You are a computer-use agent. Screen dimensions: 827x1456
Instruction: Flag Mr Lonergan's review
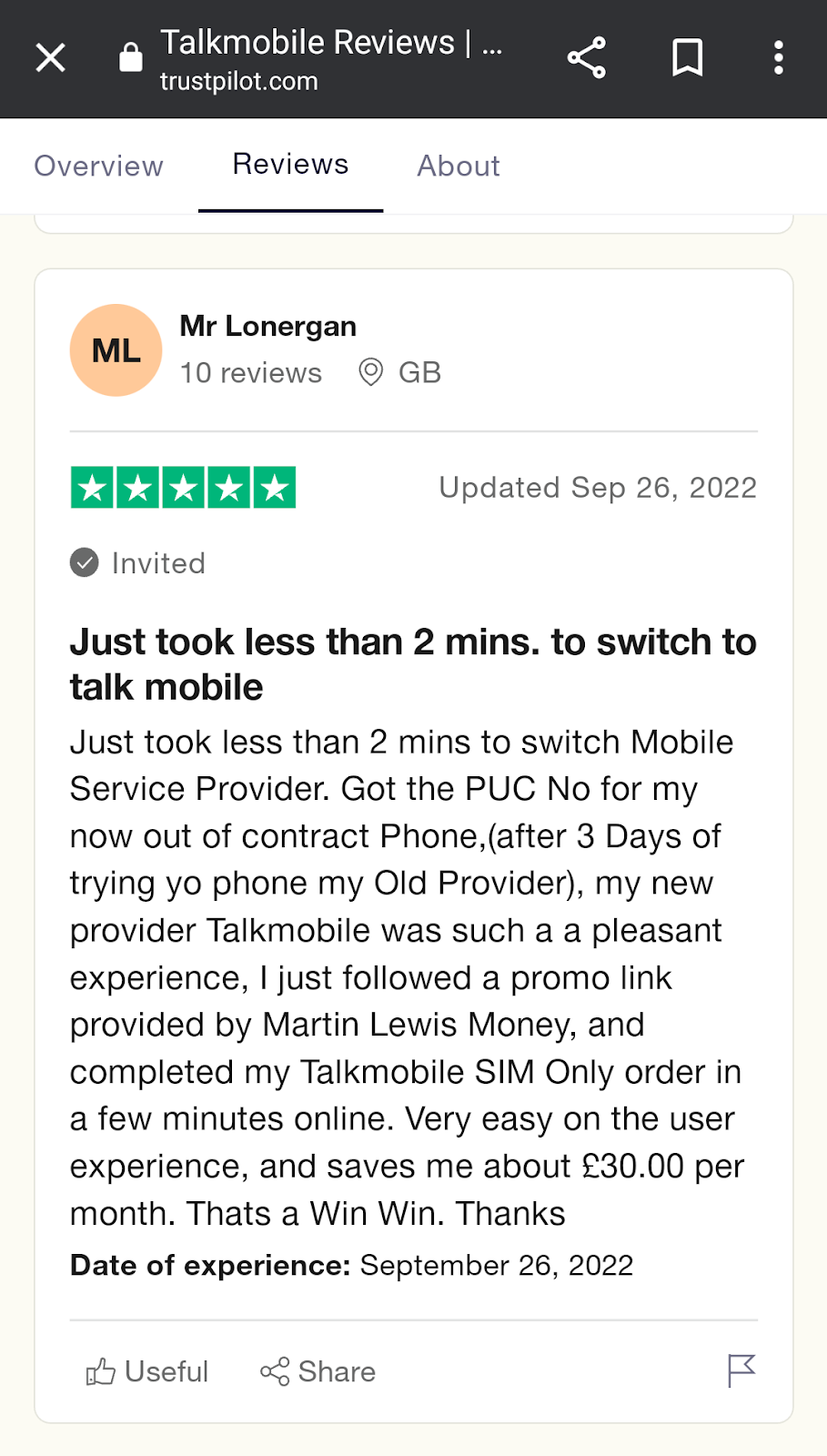pos(741,1370)
